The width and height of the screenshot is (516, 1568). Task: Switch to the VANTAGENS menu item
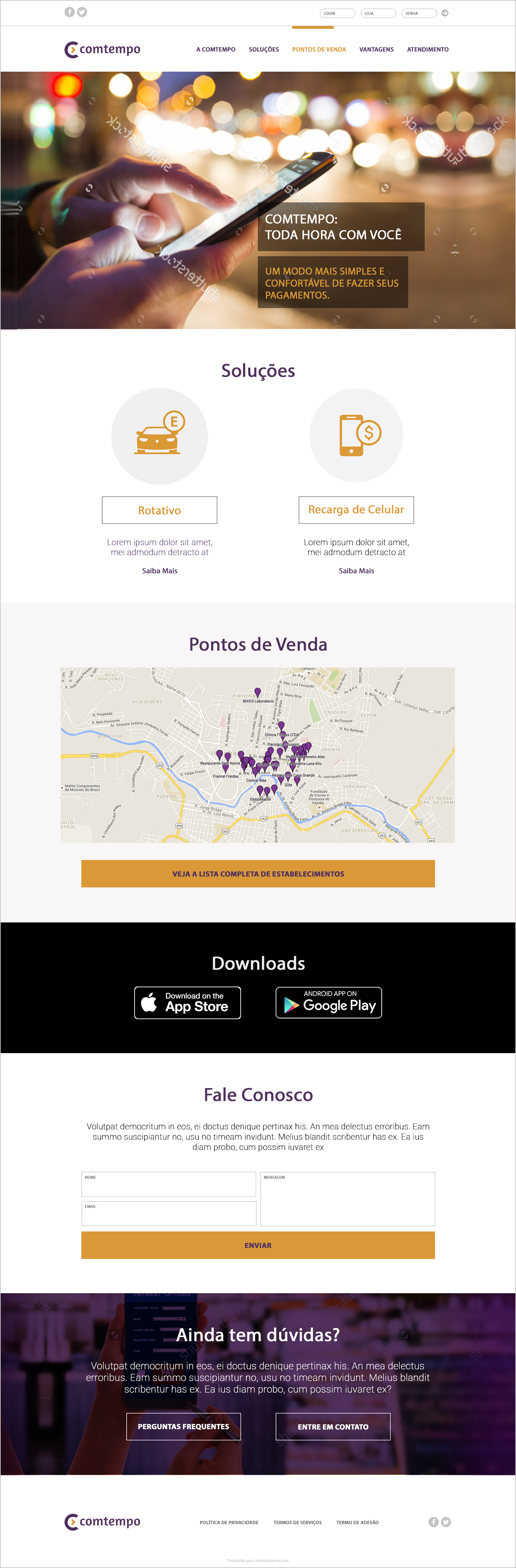[x=376, y=49]
